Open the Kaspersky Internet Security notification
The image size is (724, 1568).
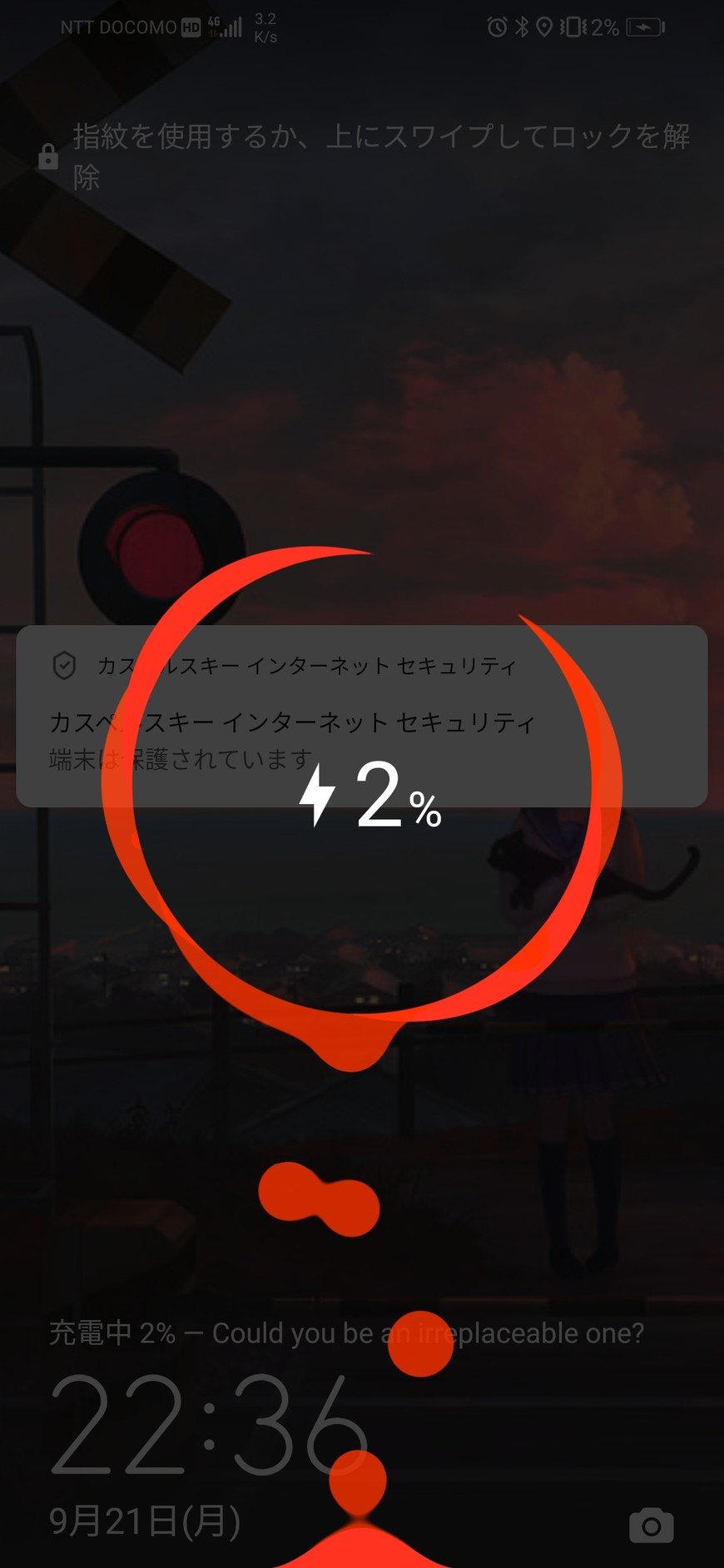tap(361, 716)
